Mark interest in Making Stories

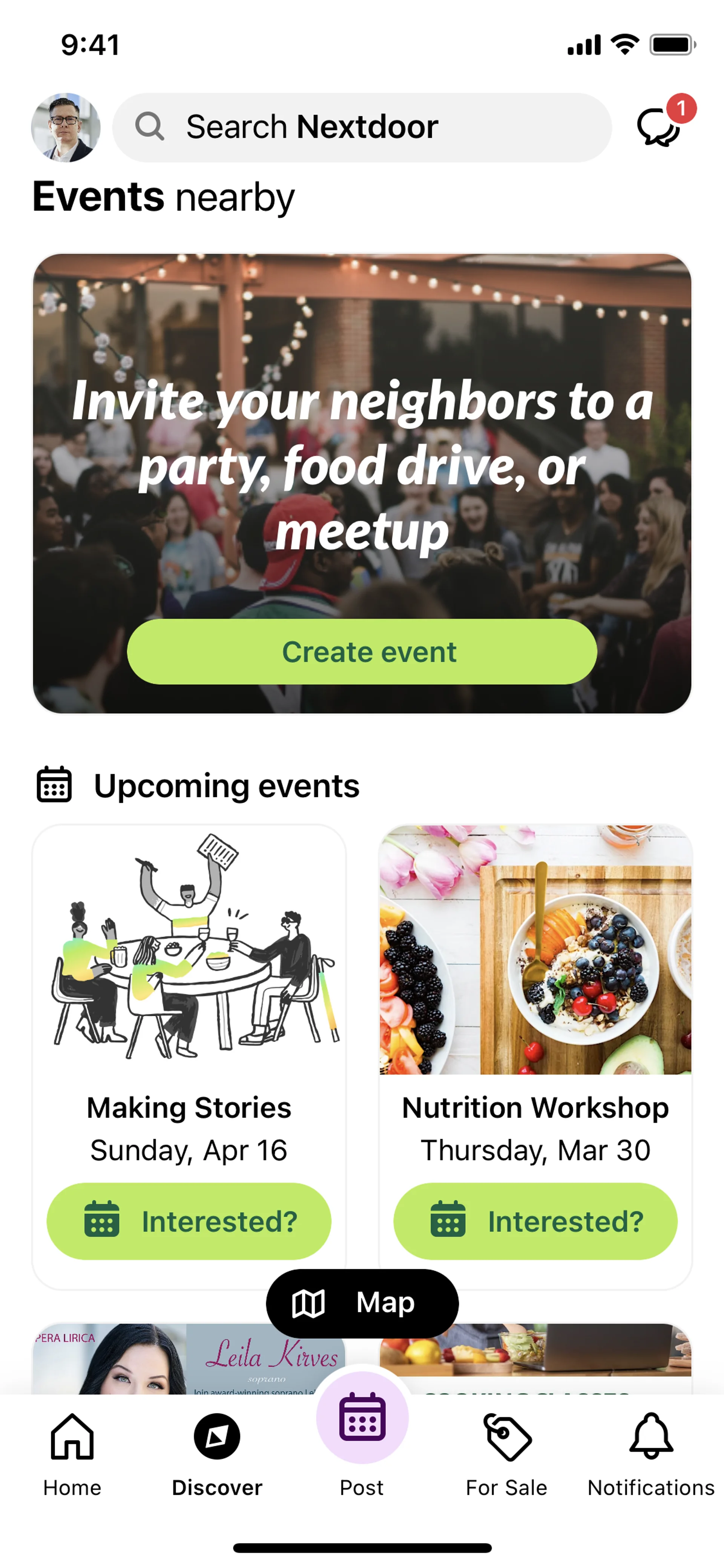tap(189, 1221)
